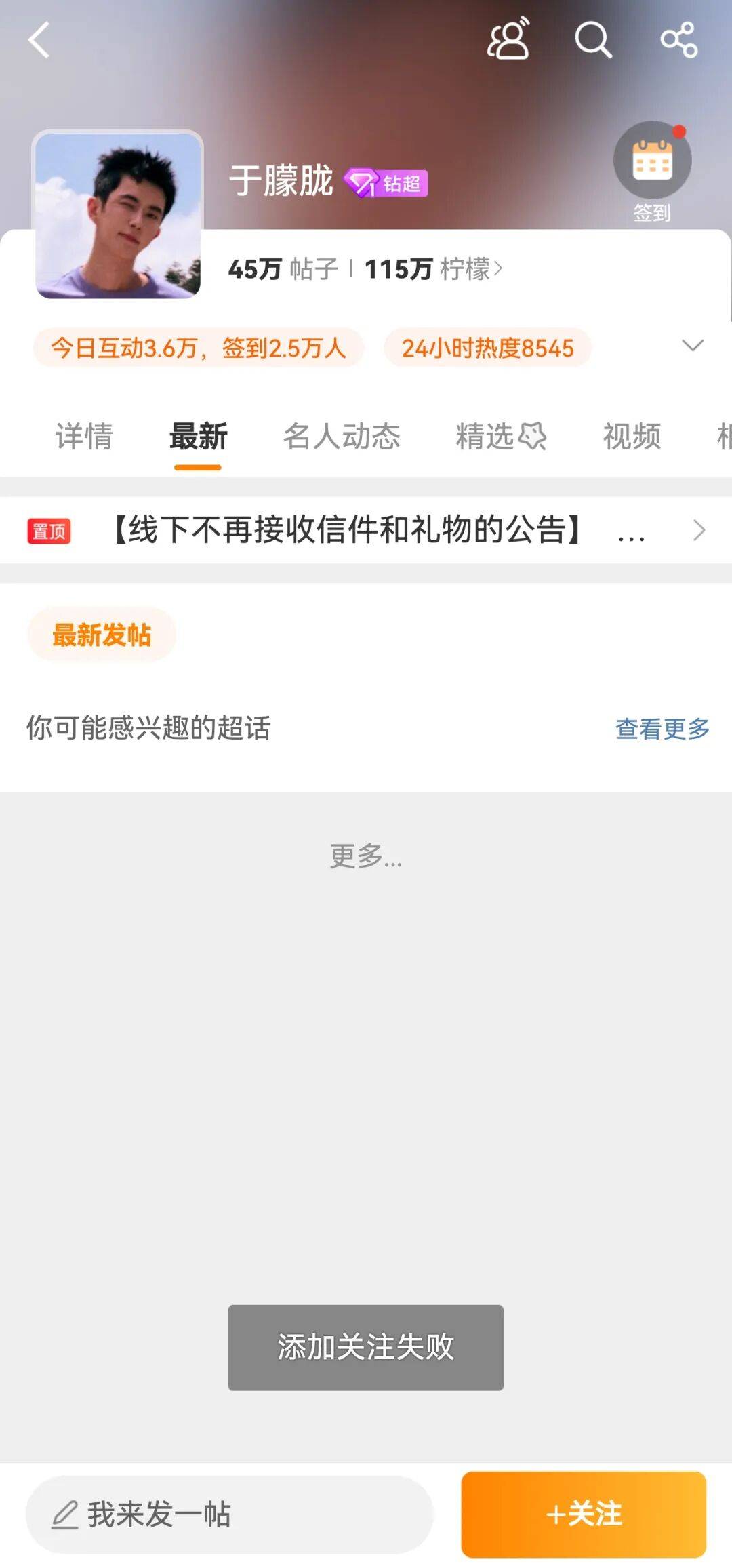This screenshot has height=1568, width=732.
Task: Tap the +关注 follow button
Action: pyautogui.click(x=584, y=1514)
